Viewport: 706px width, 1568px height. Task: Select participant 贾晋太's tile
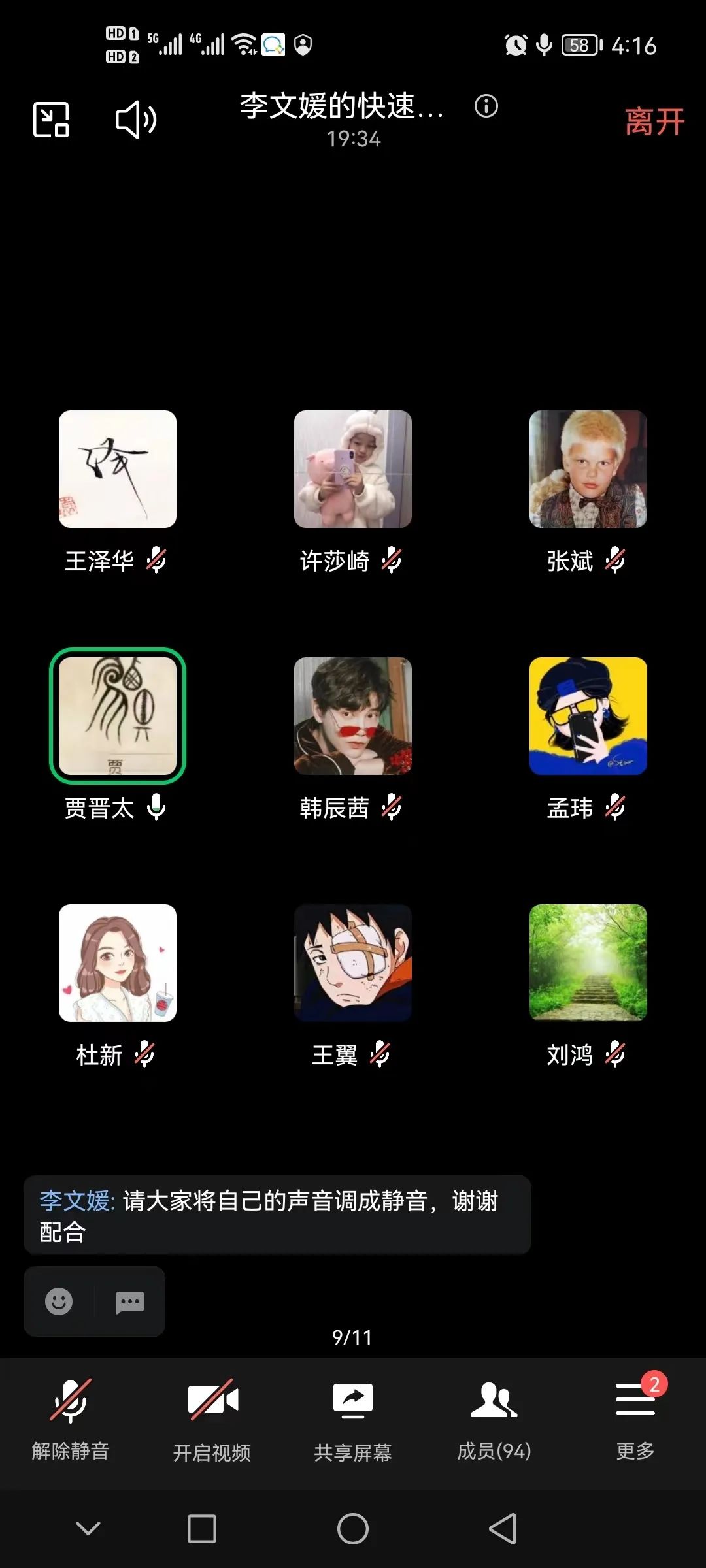pyautogui.click(x=118, y=716)
